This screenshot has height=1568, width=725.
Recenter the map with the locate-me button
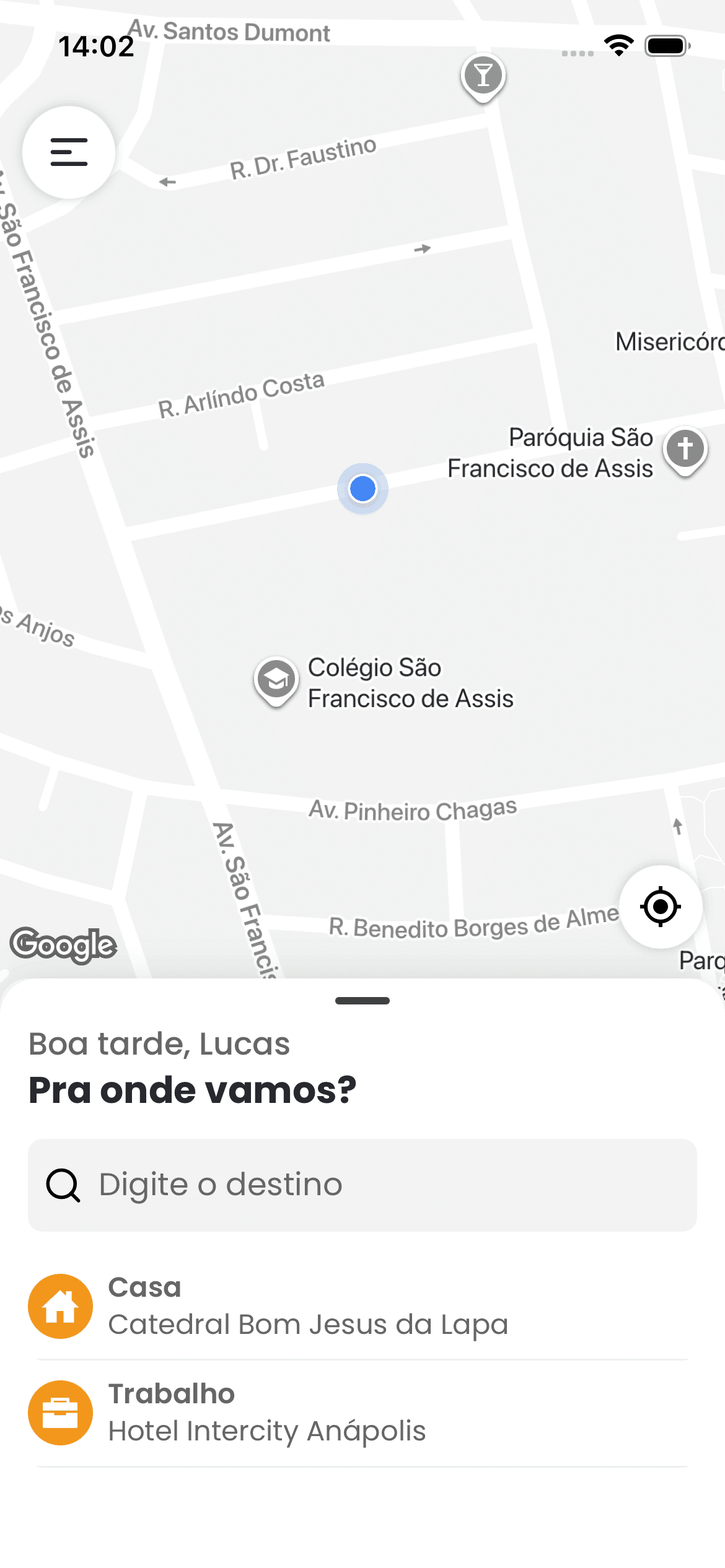(659, 906)
